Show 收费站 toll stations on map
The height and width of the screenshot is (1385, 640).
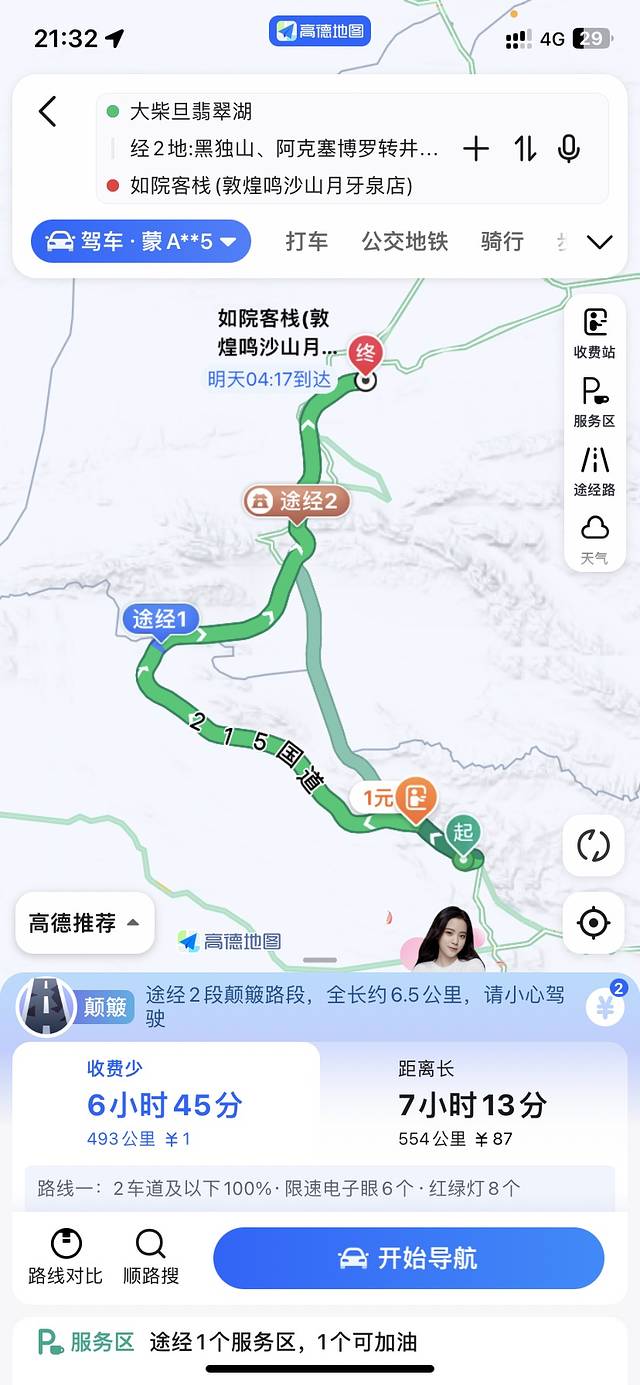point(594,333)
